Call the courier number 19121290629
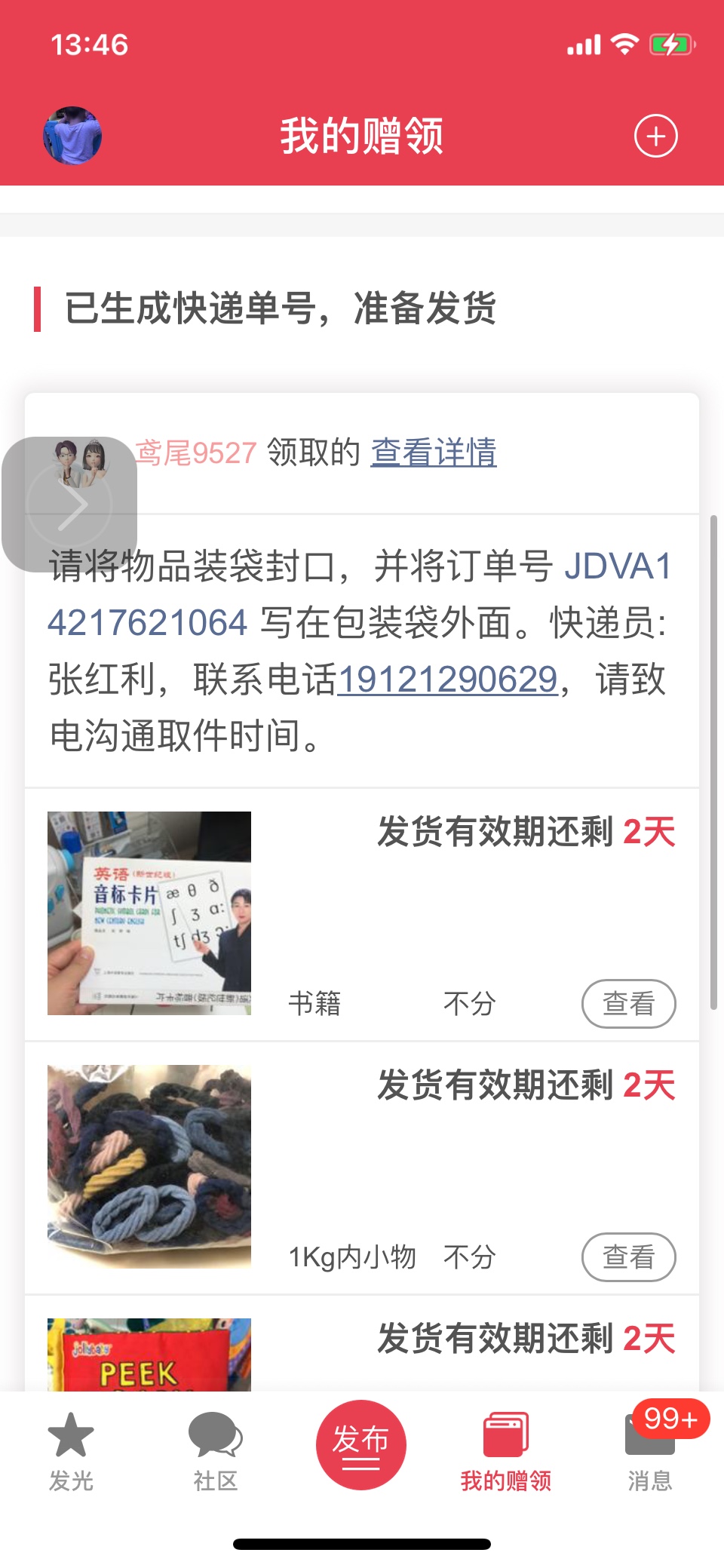 [x=447, y=679]
